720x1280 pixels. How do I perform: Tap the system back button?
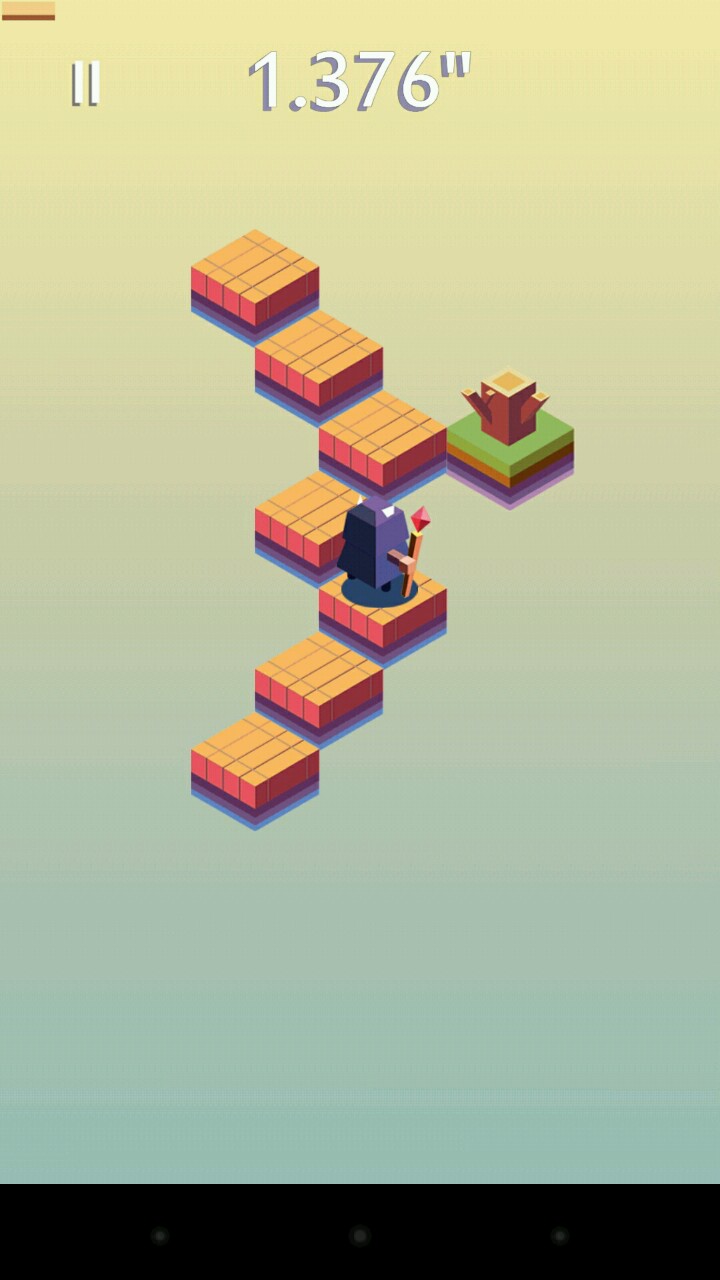[160, 1235]
